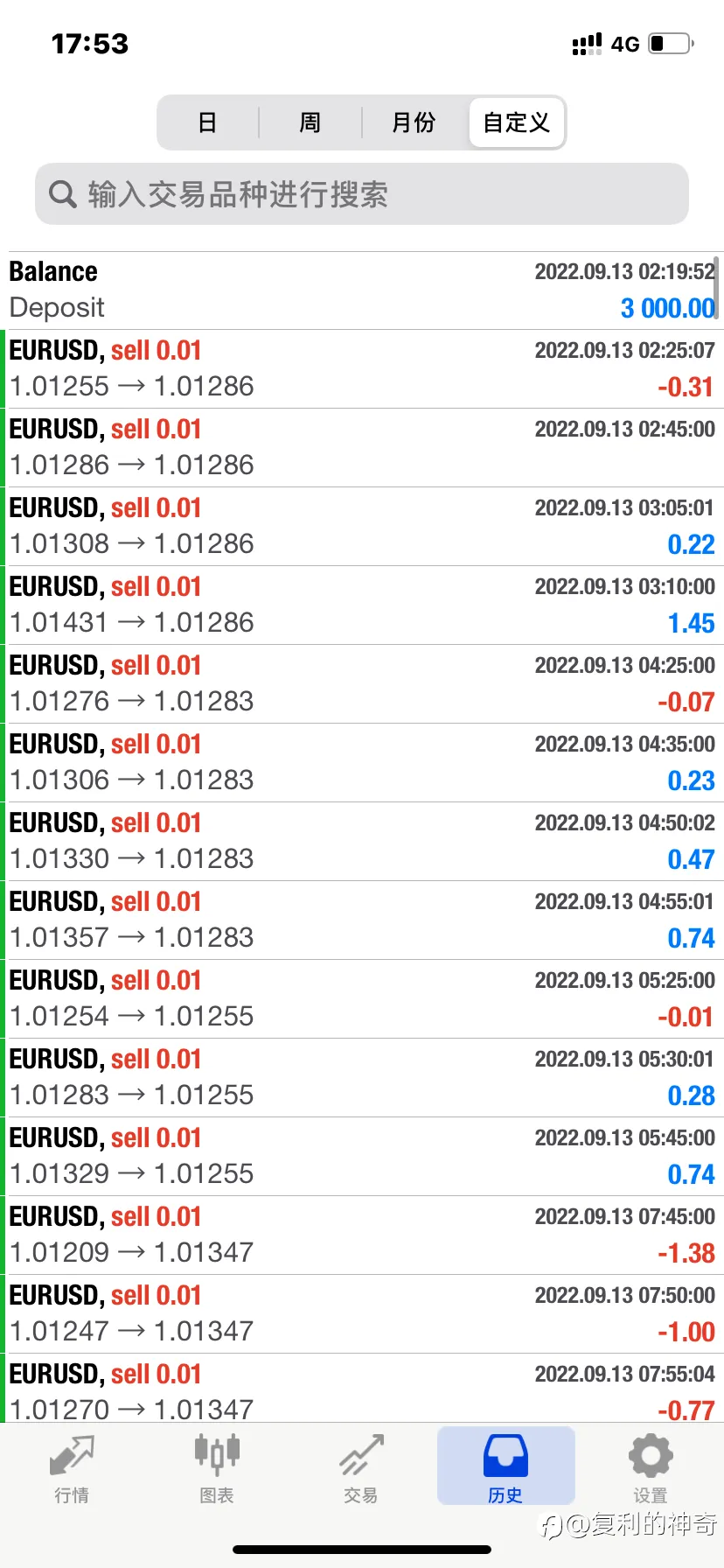Tap the symbol search field 输入交易品种进行搜索
Viewport: 724px width, 1568px height.
point(362,194)
